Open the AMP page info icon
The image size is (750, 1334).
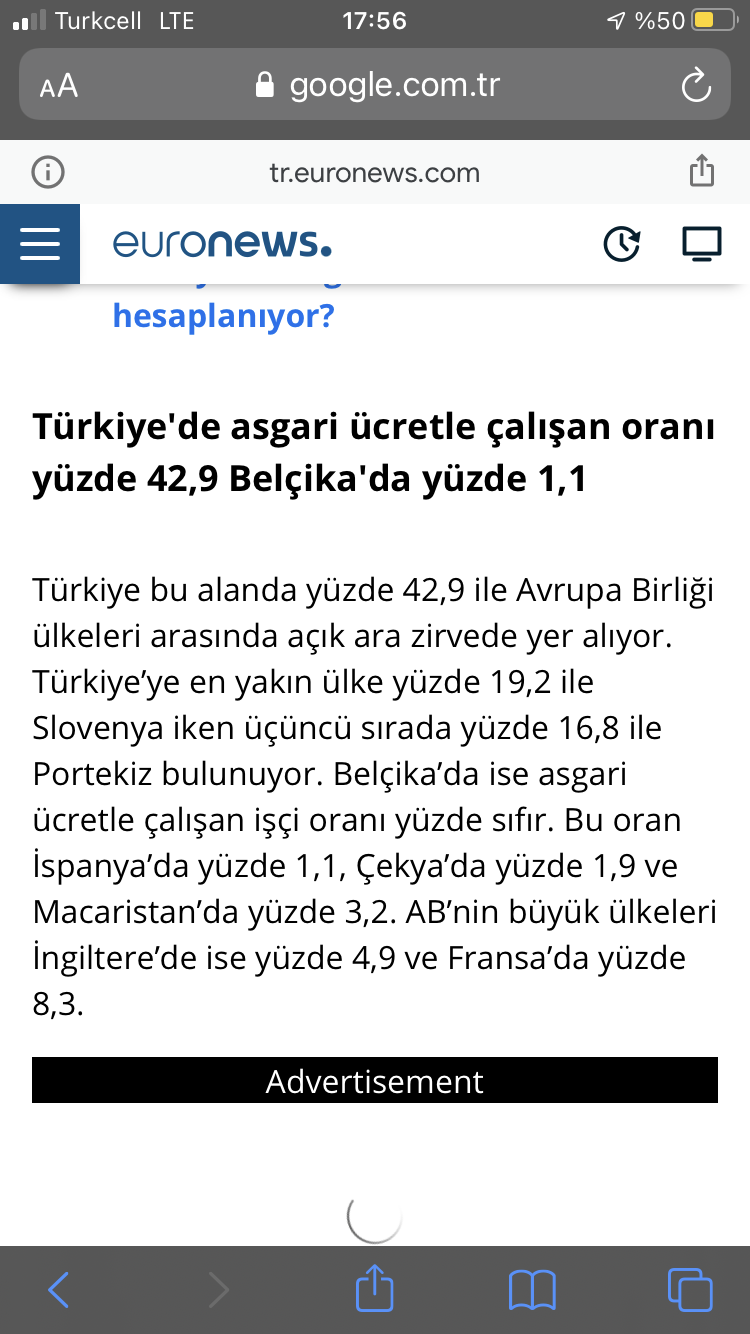(48, 172)
